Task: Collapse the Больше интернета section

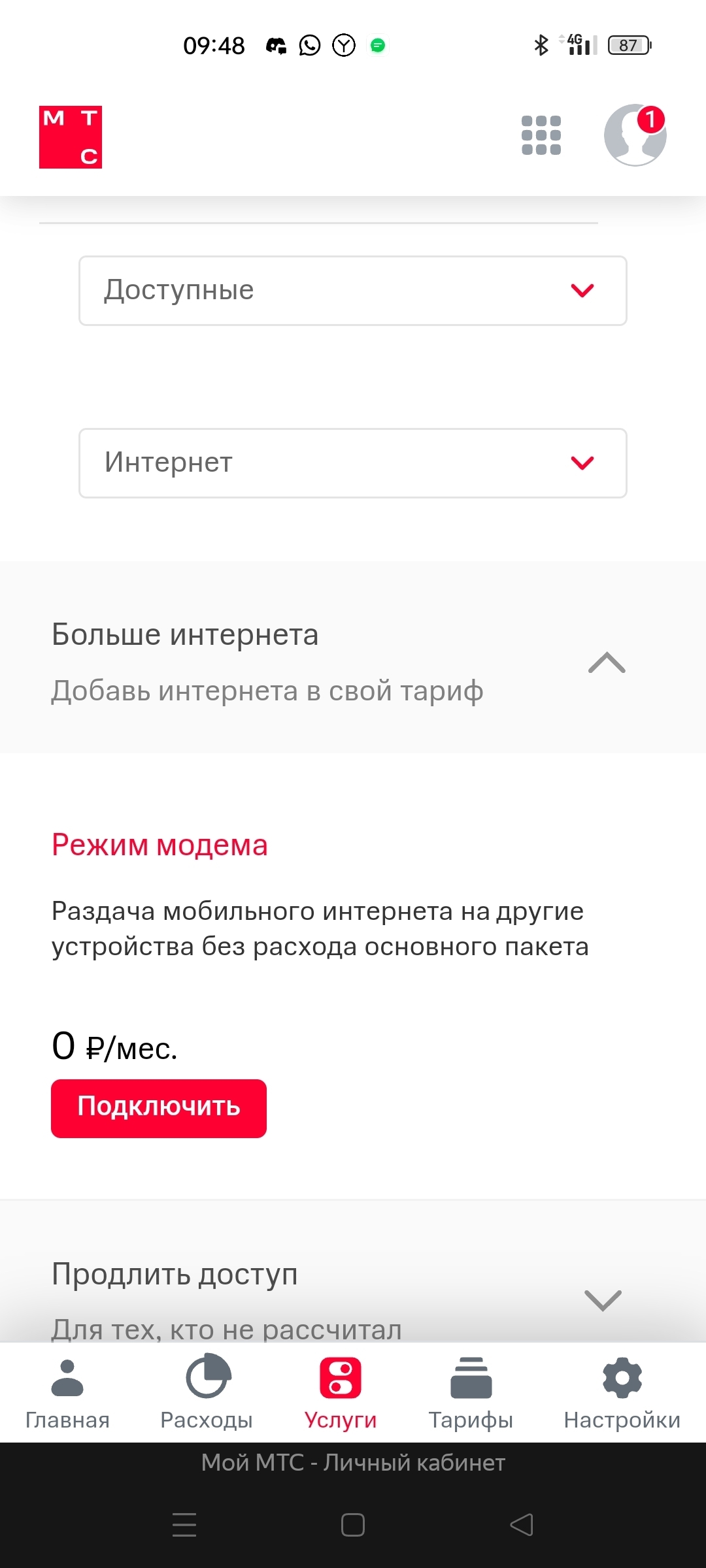Action: coord(607,662)
